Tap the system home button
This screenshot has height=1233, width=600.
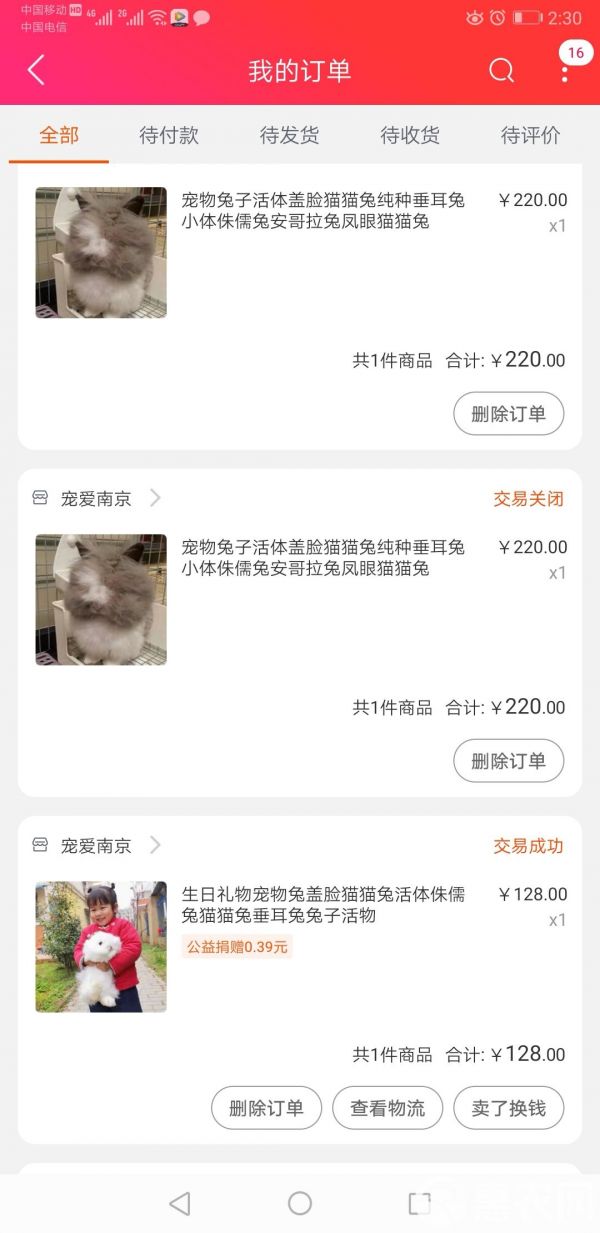coord(300,1203)
